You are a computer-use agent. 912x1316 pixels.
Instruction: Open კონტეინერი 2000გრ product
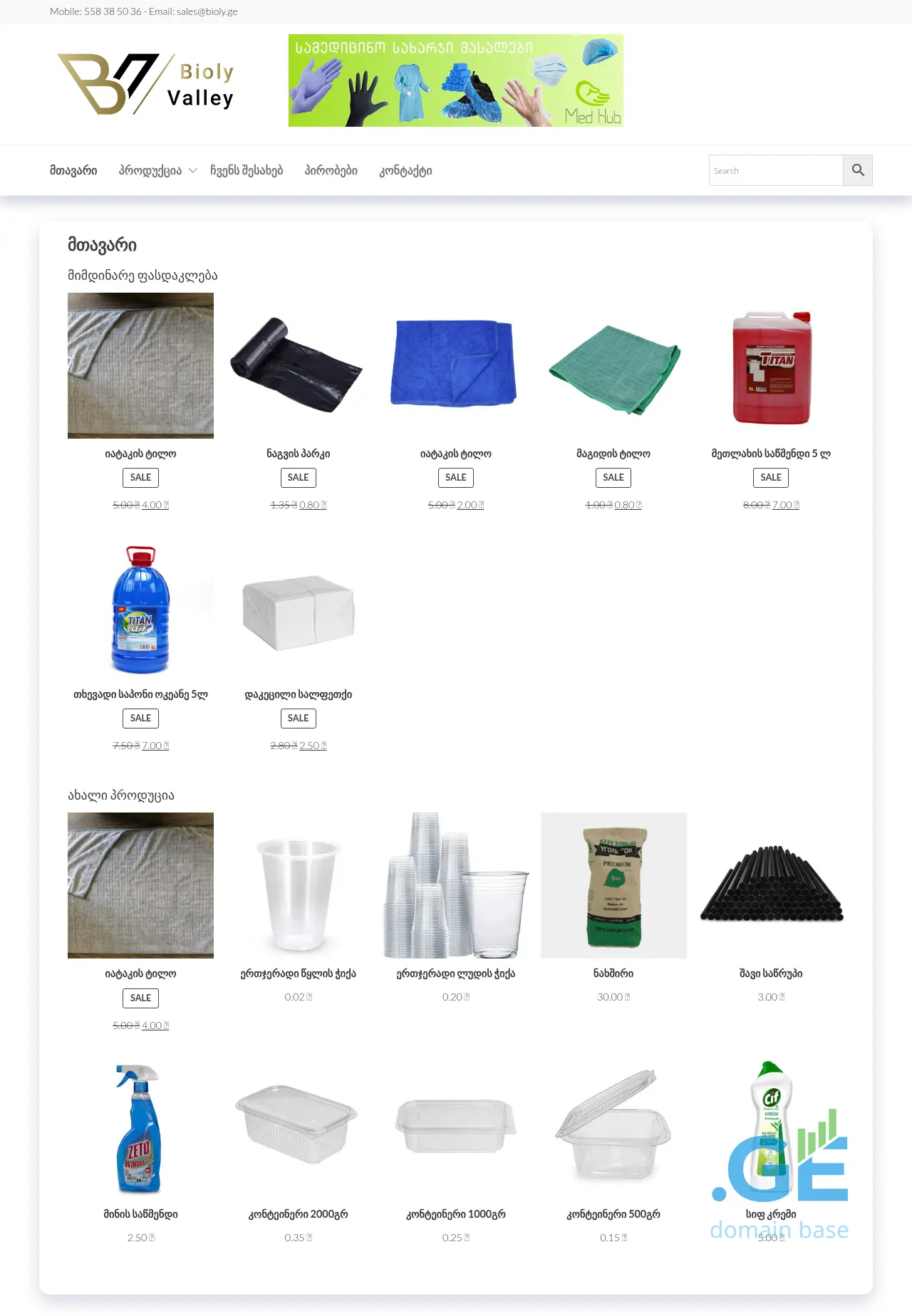(x=298, y=1214)
